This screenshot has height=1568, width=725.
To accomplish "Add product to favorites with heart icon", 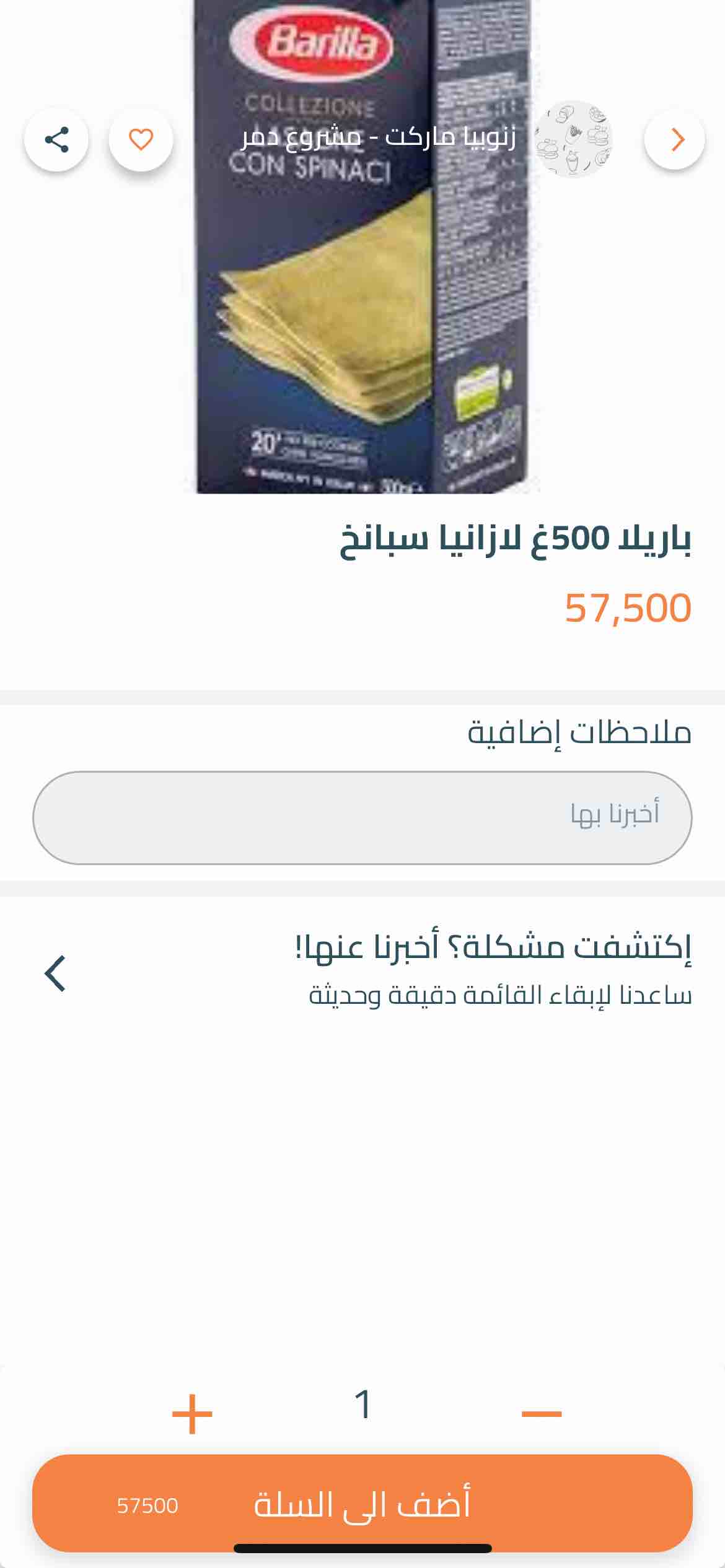I will (141, 139).
